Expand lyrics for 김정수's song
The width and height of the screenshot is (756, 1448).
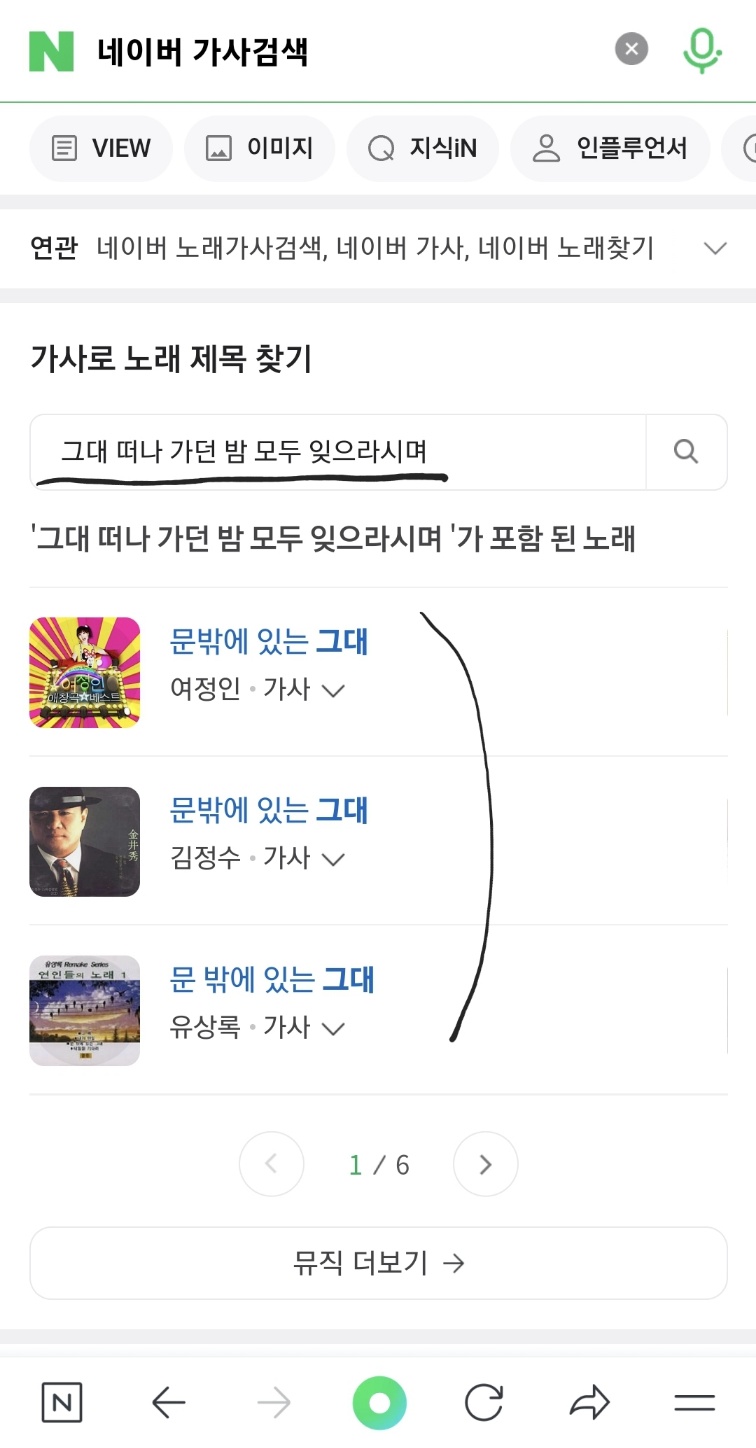coord(333,858)
